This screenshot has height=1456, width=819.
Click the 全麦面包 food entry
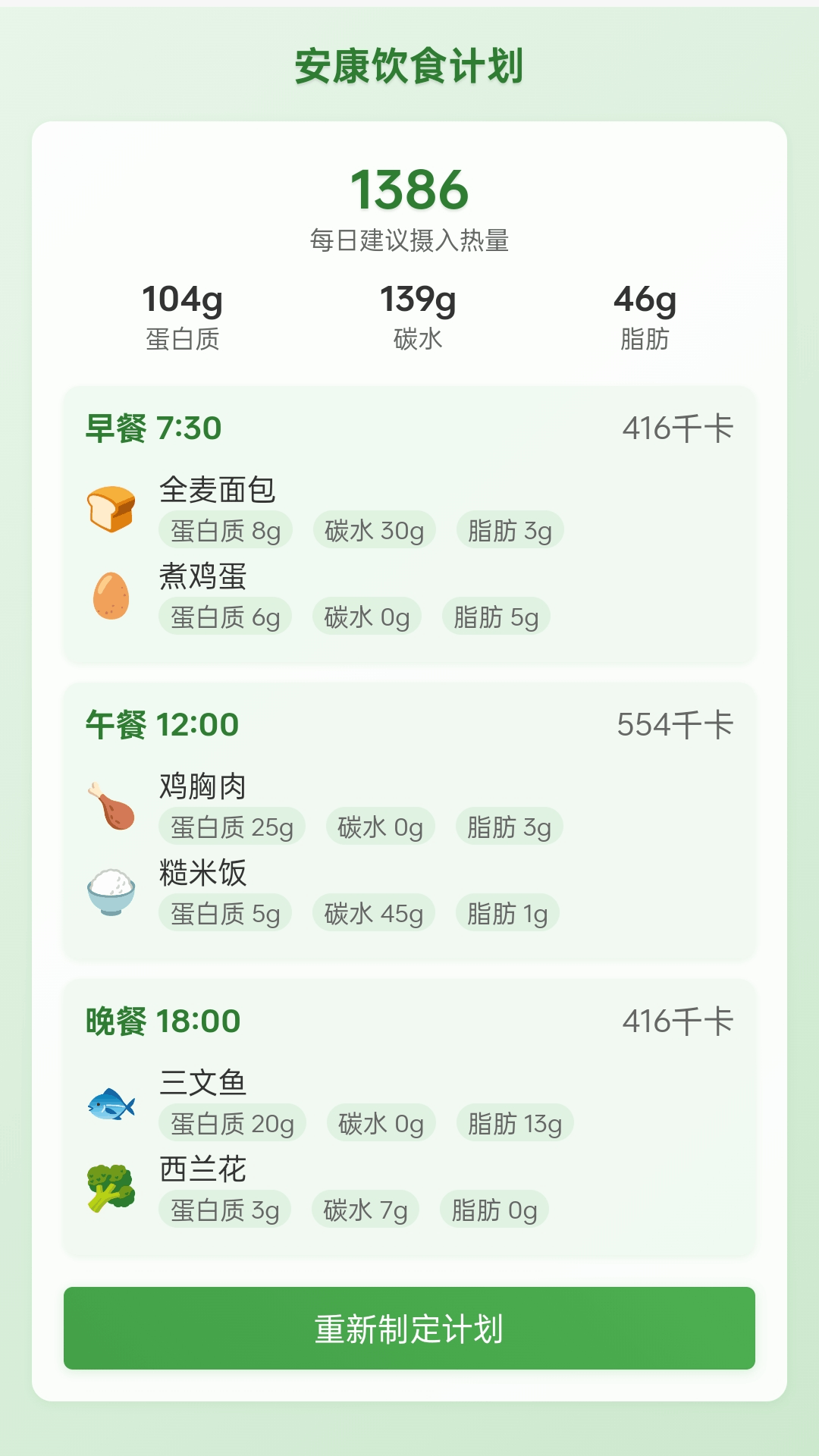point(218,490)
